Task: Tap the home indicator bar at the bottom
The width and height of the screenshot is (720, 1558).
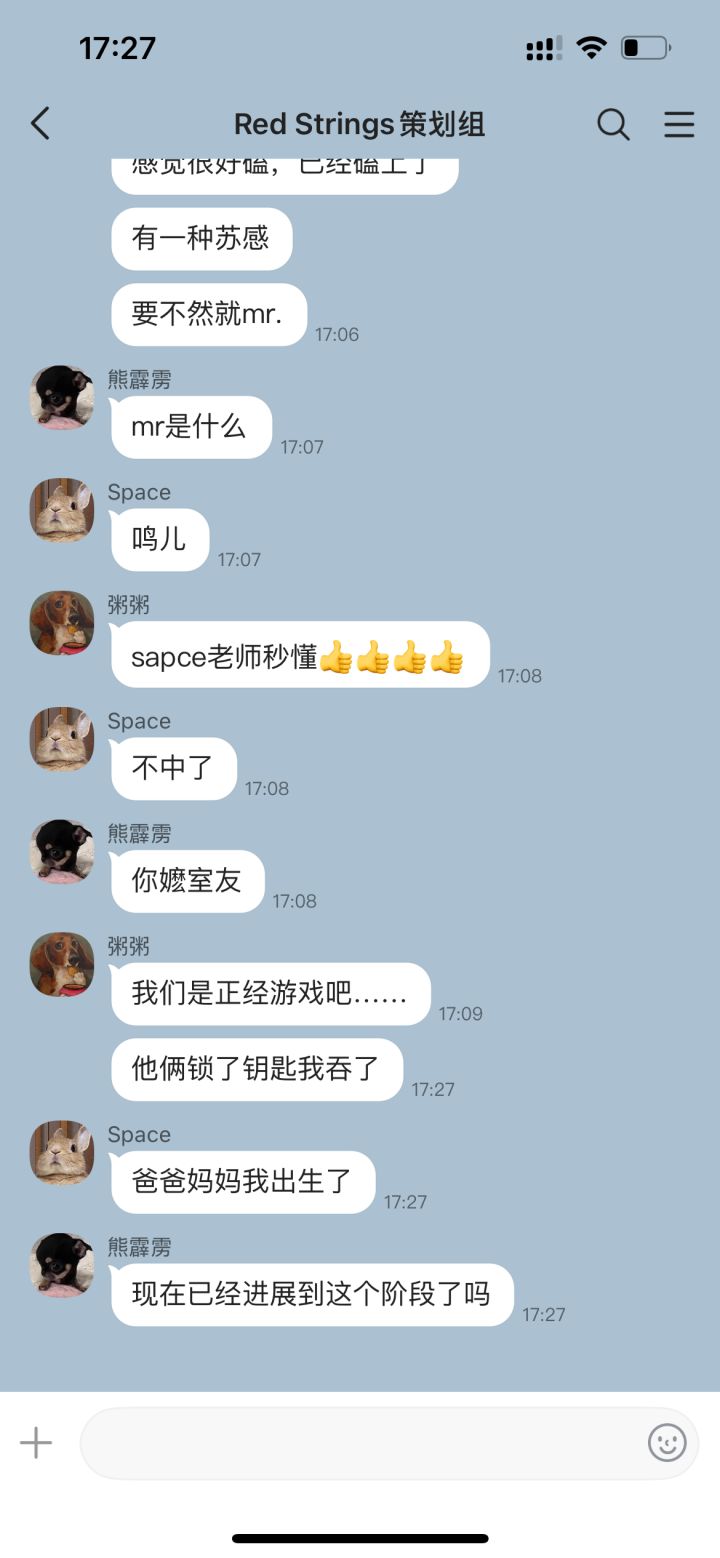Action: click(x=360, y=1537)
